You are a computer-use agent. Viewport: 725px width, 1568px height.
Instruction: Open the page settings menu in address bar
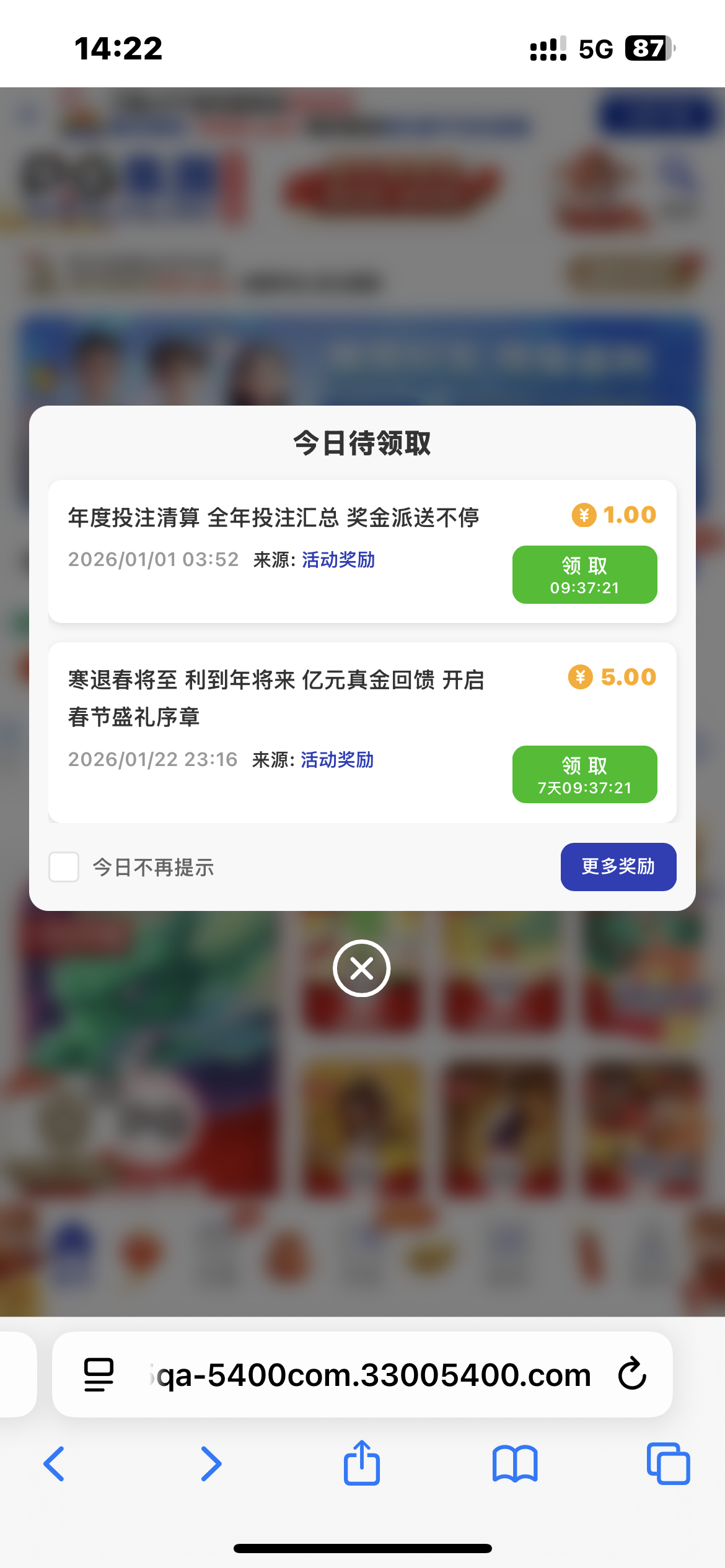point(99,1375)
